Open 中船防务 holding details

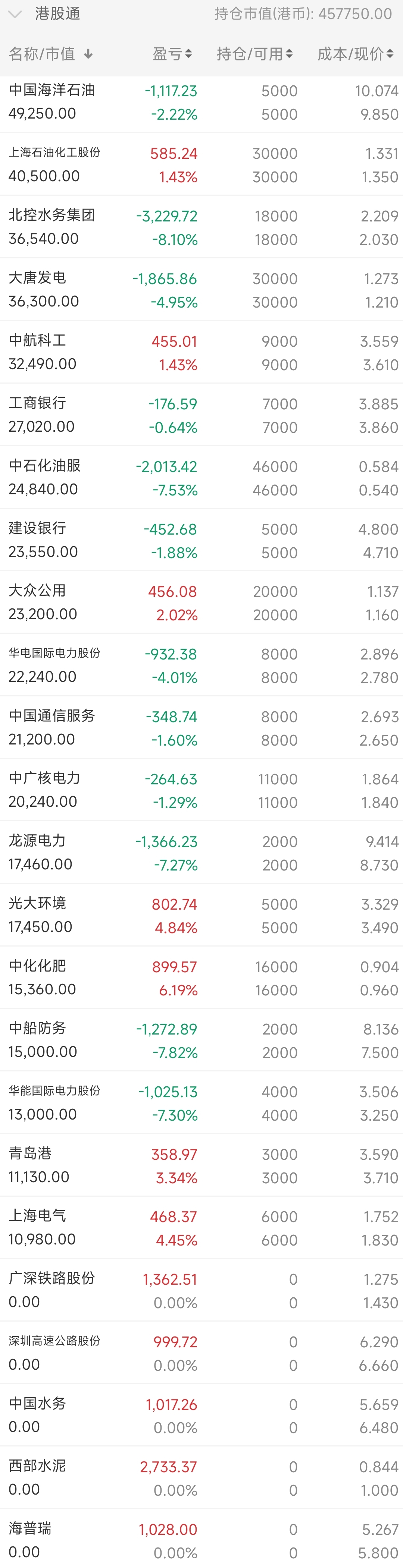pos(201,1040)
